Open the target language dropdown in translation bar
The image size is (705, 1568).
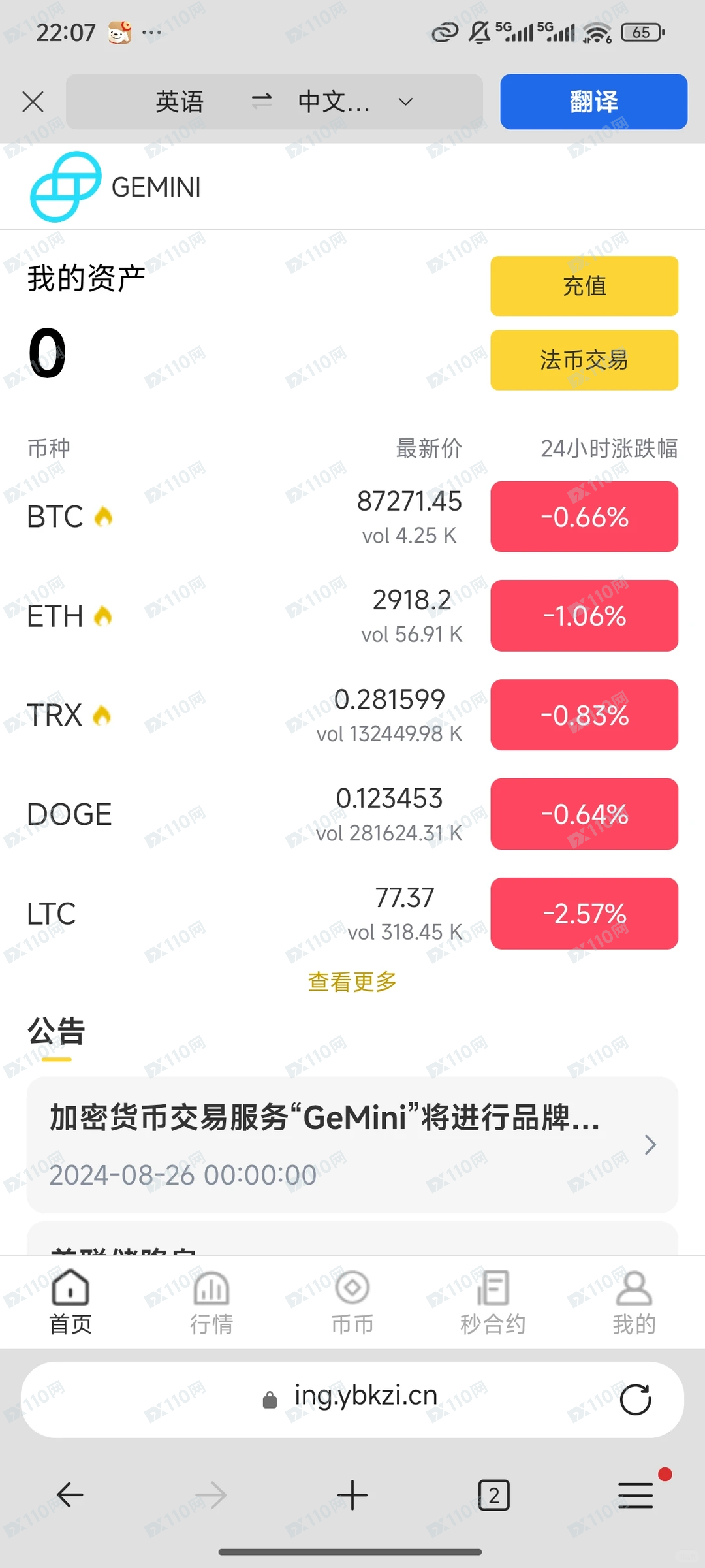pyautogui.click(x=405, y=102)
